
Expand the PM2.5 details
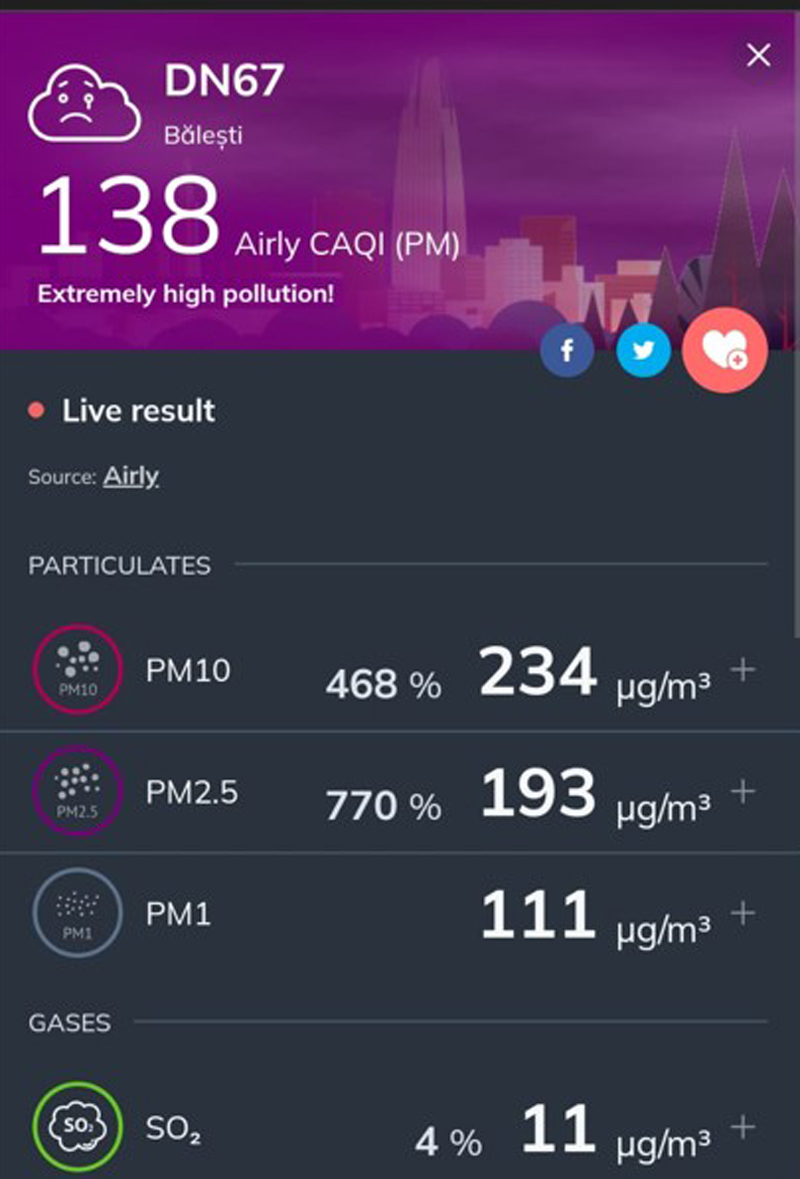click(x=742, y=792)
